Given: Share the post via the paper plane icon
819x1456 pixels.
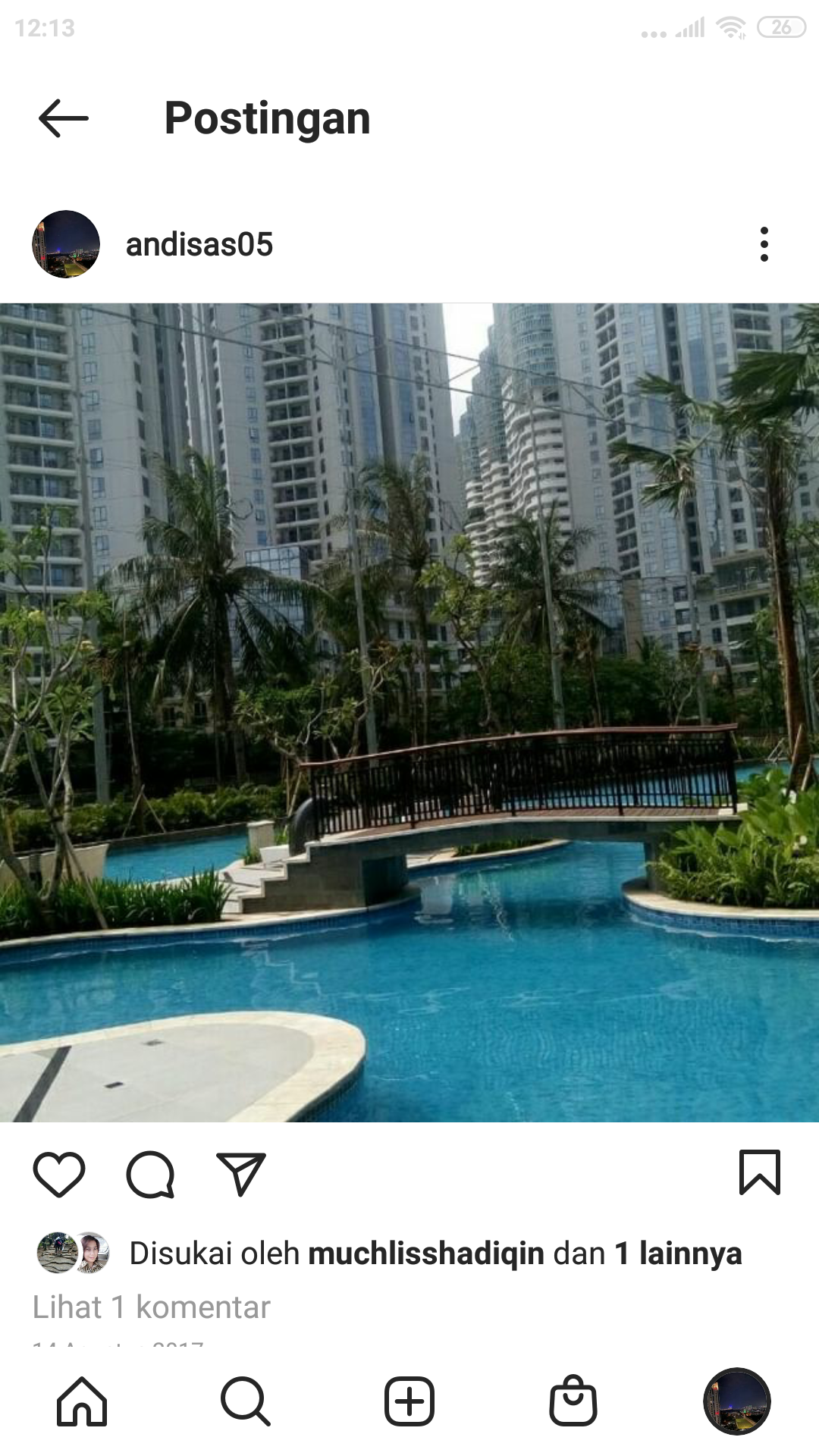Looking at the screenshot, I should pos(241,1174).
